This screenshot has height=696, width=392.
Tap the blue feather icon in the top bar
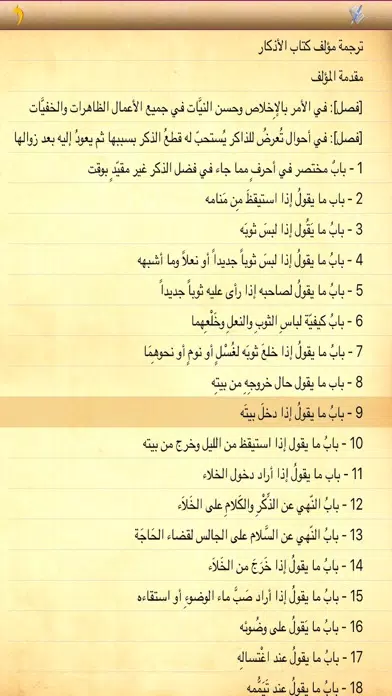click(357, 15)
